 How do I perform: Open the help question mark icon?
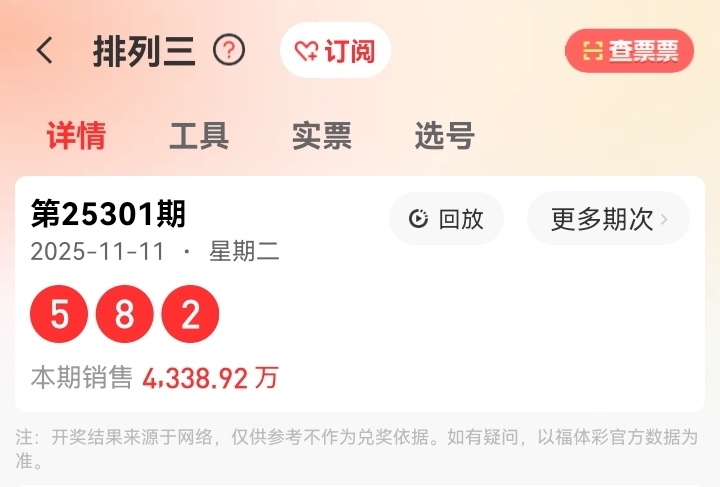coord(229,50)
